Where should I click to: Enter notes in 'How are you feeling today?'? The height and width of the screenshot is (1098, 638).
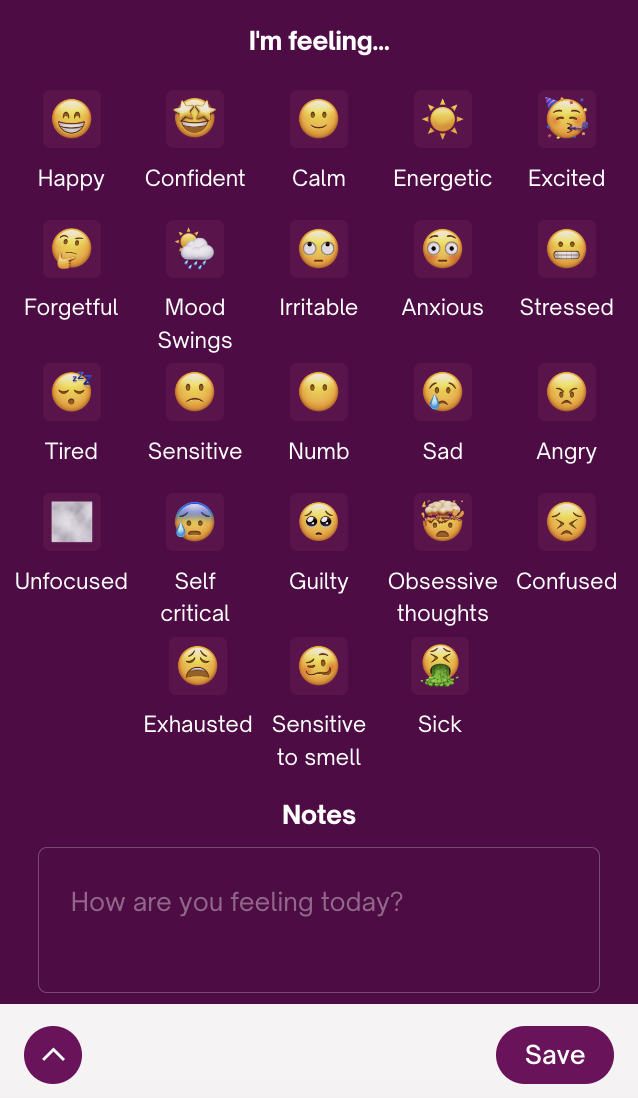(x=319, y=920)
